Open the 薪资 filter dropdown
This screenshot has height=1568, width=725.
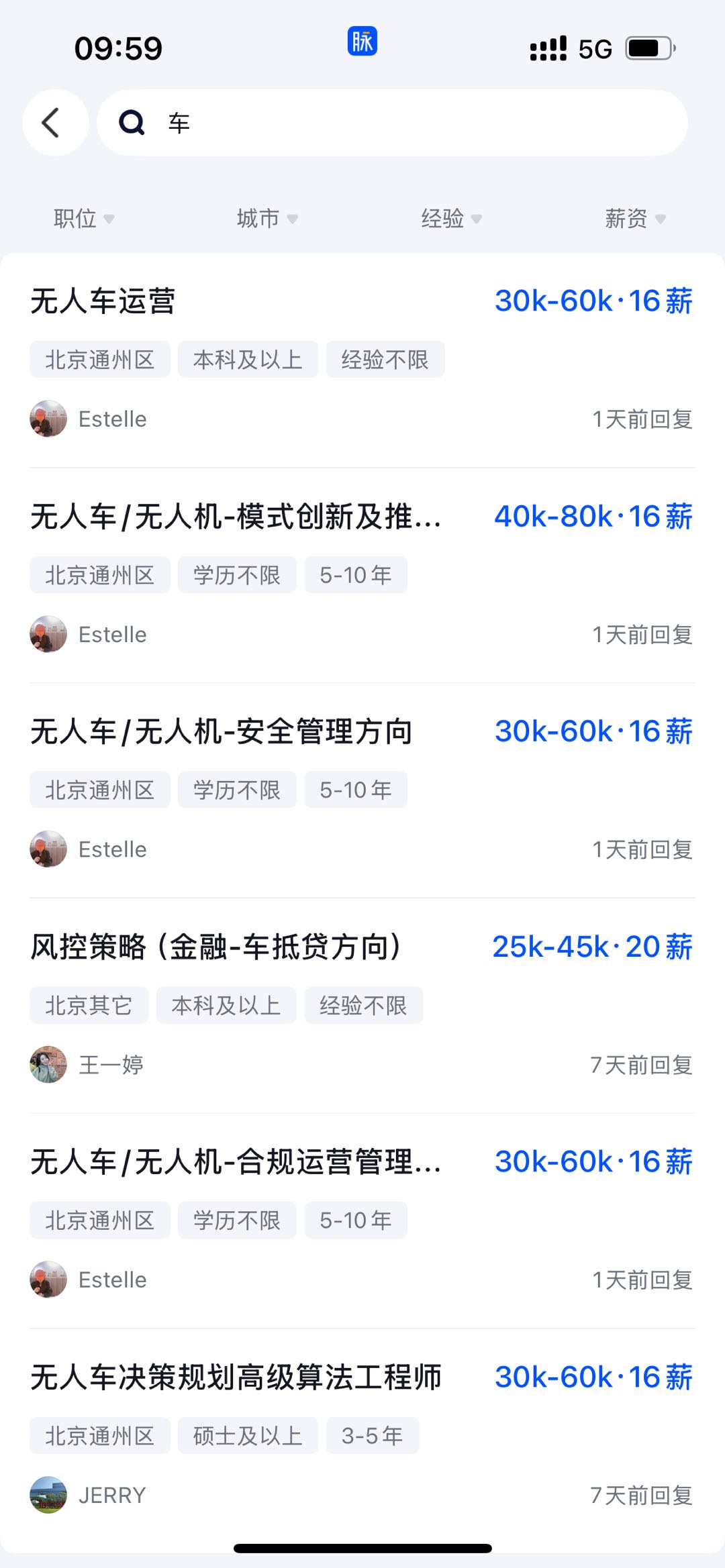tap(634, 218)
